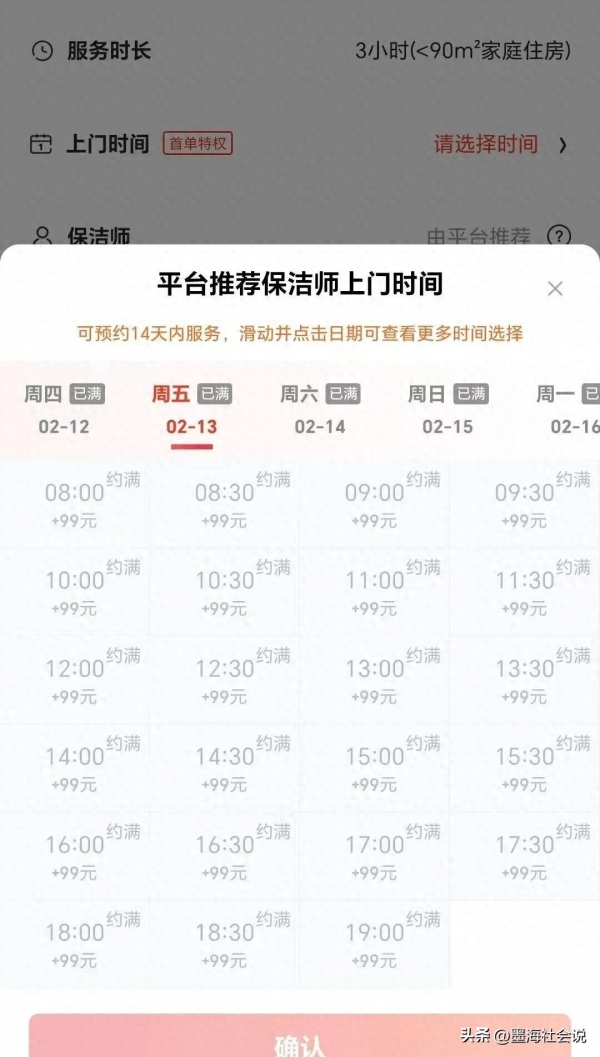Screen dimensions: 600x1057
Task: Choose the 17:00 time slot
Action: click(x=375, y=855)
